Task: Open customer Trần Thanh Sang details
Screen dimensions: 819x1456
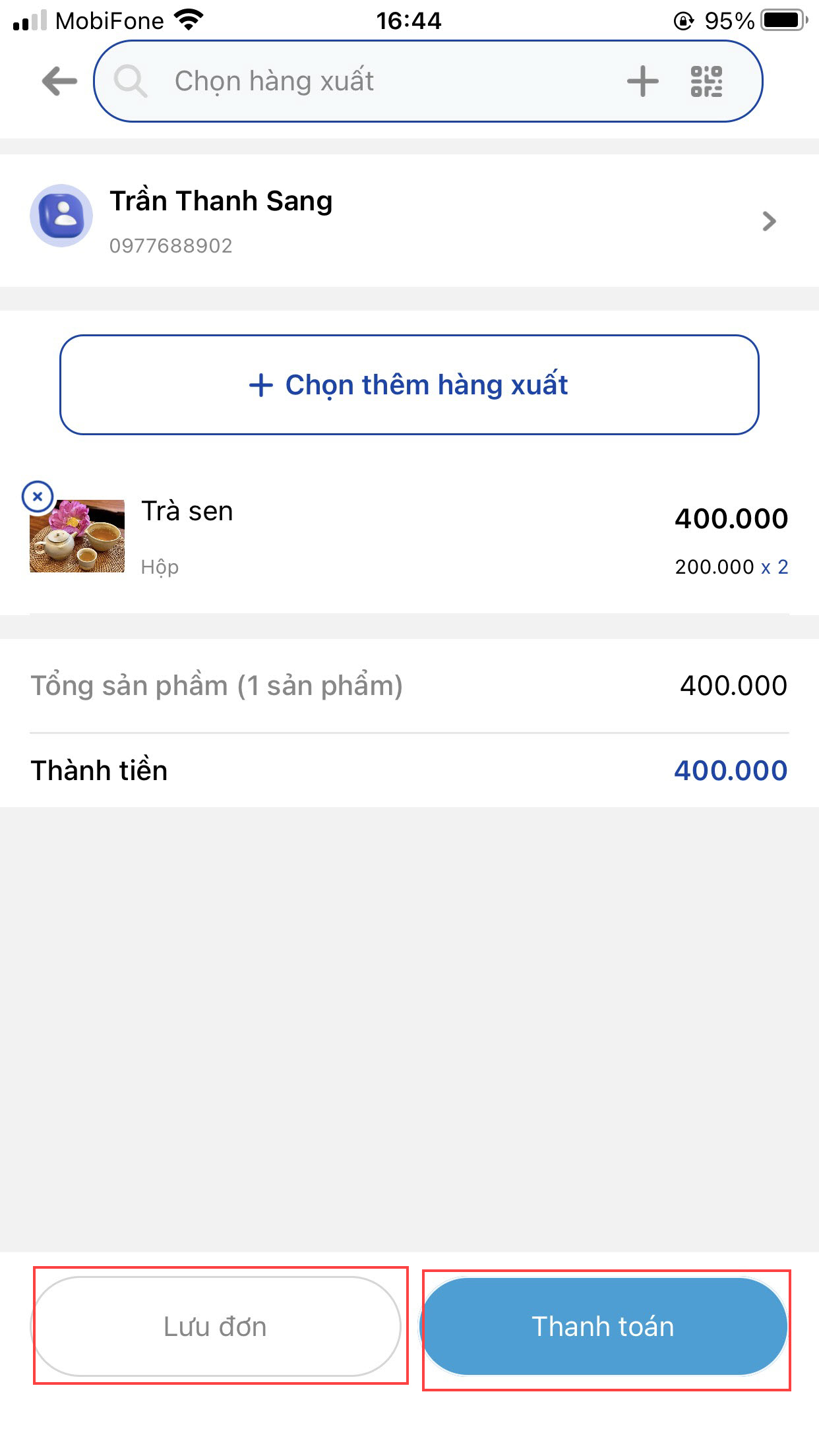Action: (409, 220)
